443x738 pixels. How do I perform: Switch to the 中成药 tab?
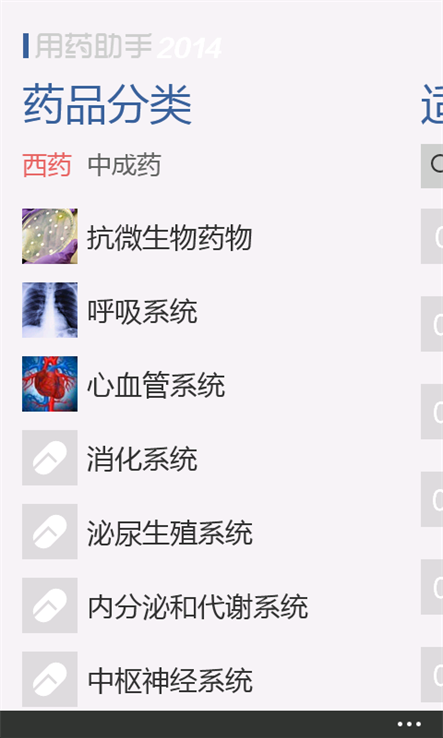(x=124, y=166)
